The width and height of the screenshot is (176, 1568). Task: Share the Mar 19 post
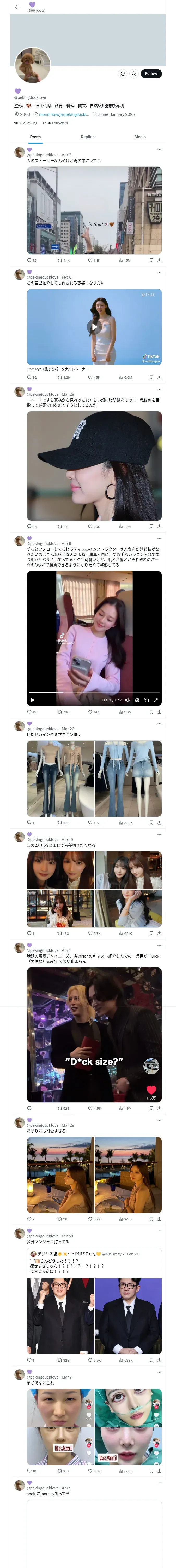point(159,933)
